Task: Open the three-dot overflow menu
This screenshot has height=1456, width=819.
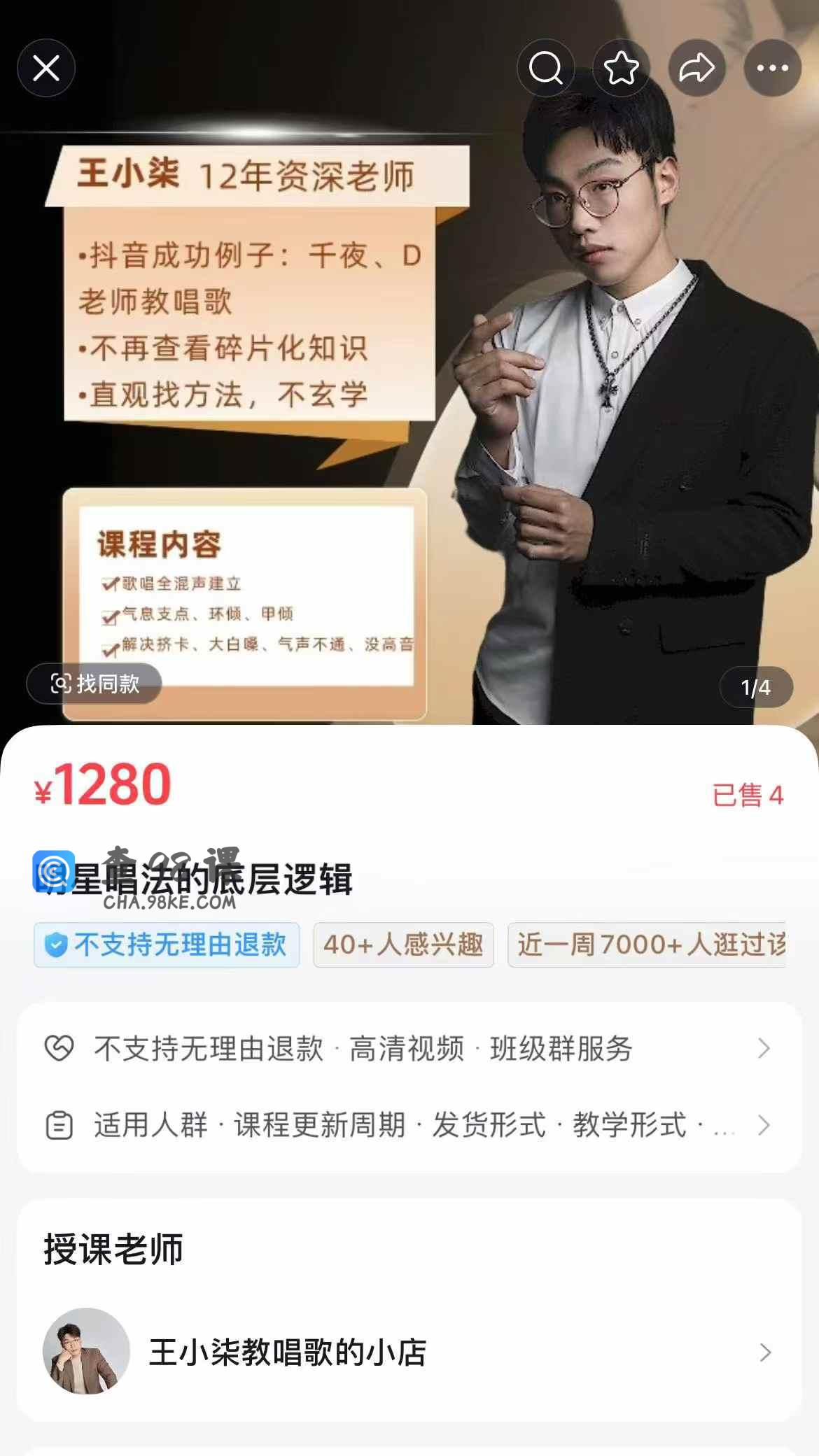Action: tap(772, 69)
